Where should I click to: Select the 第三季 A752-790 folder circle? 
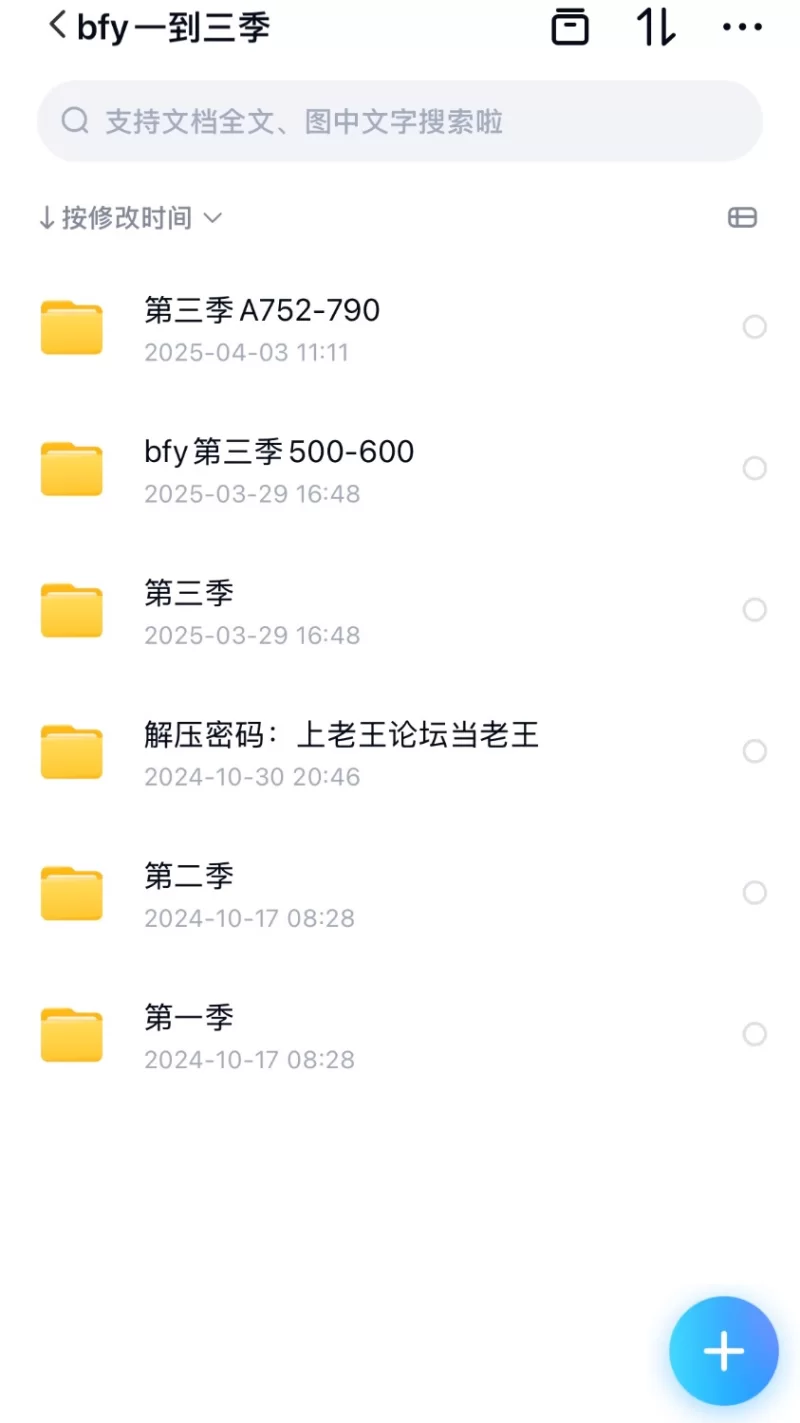pyautogui.click(x=755, y=327)
